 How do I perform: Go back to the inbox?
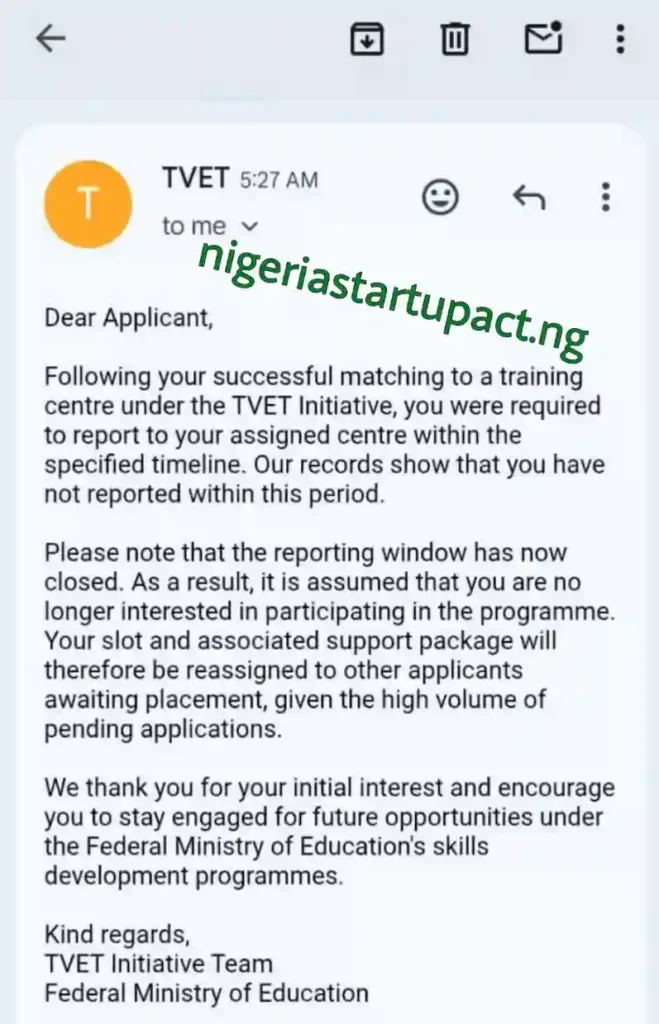(50, 39)
